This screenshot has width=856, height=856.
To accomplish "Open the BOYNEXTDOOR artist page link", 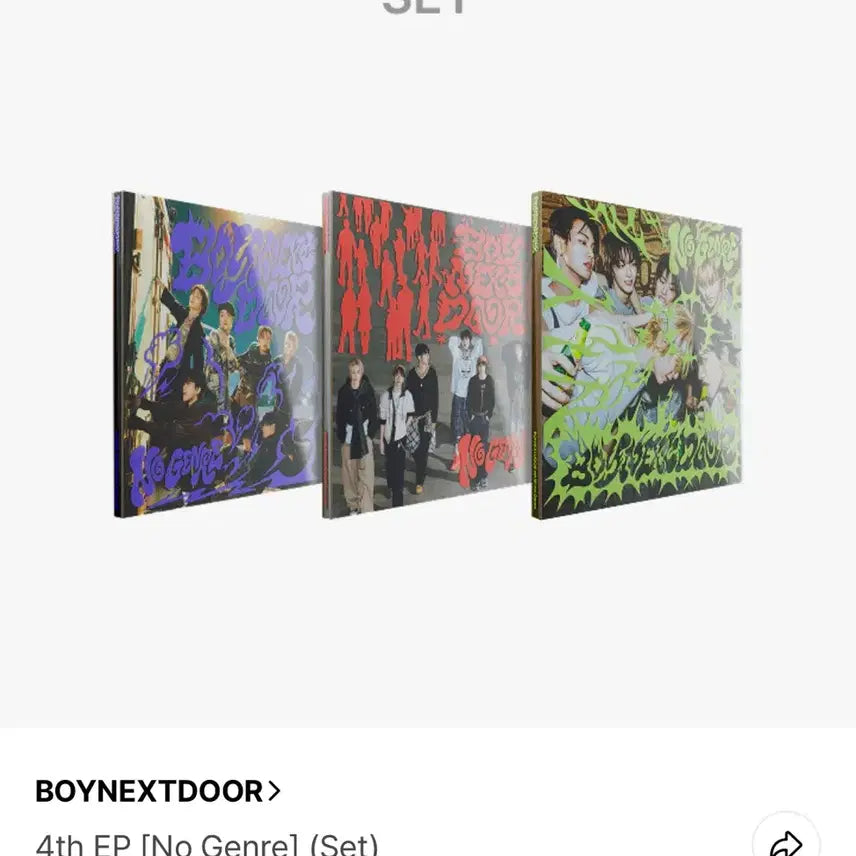I will tap(157, 791).
